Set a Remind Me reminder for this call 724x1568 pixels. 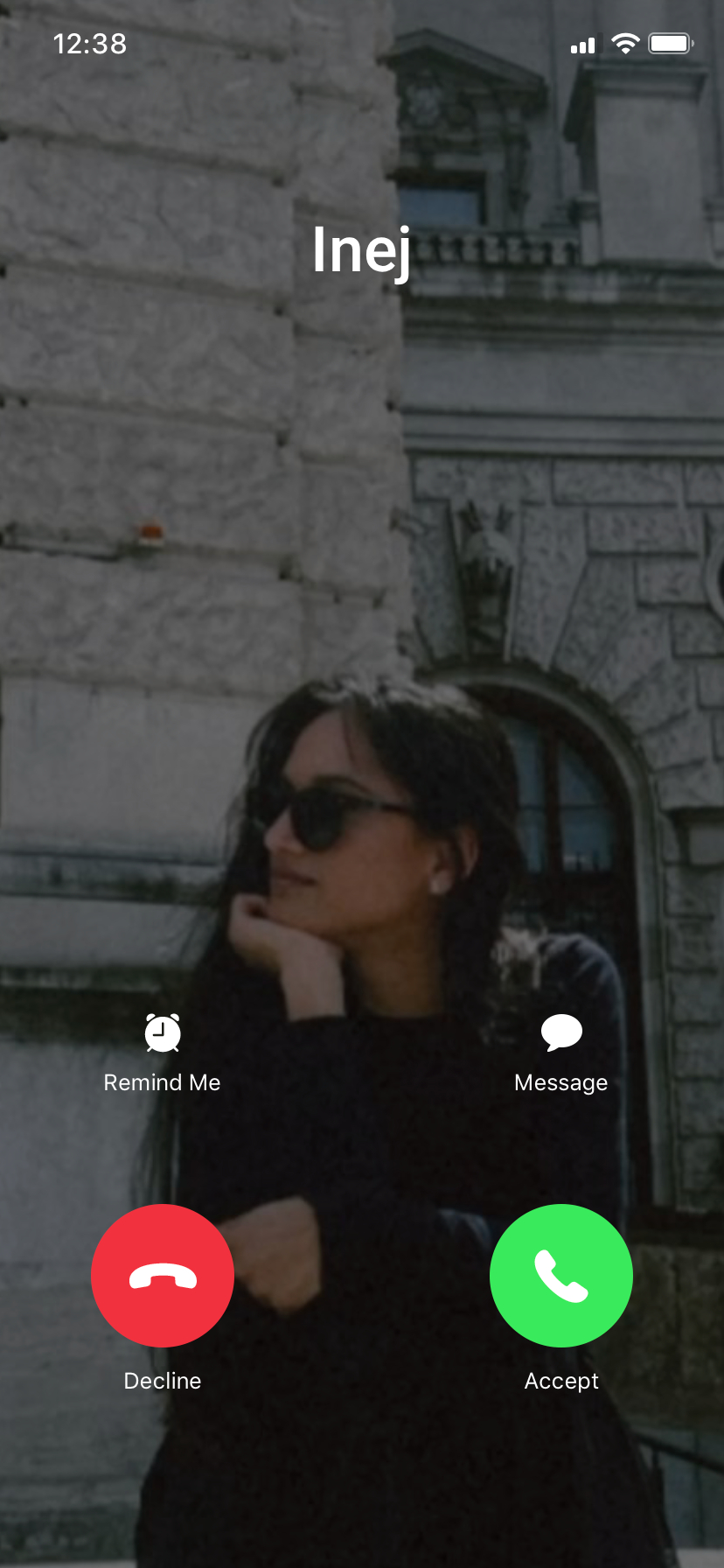[x=163, y=1052]
